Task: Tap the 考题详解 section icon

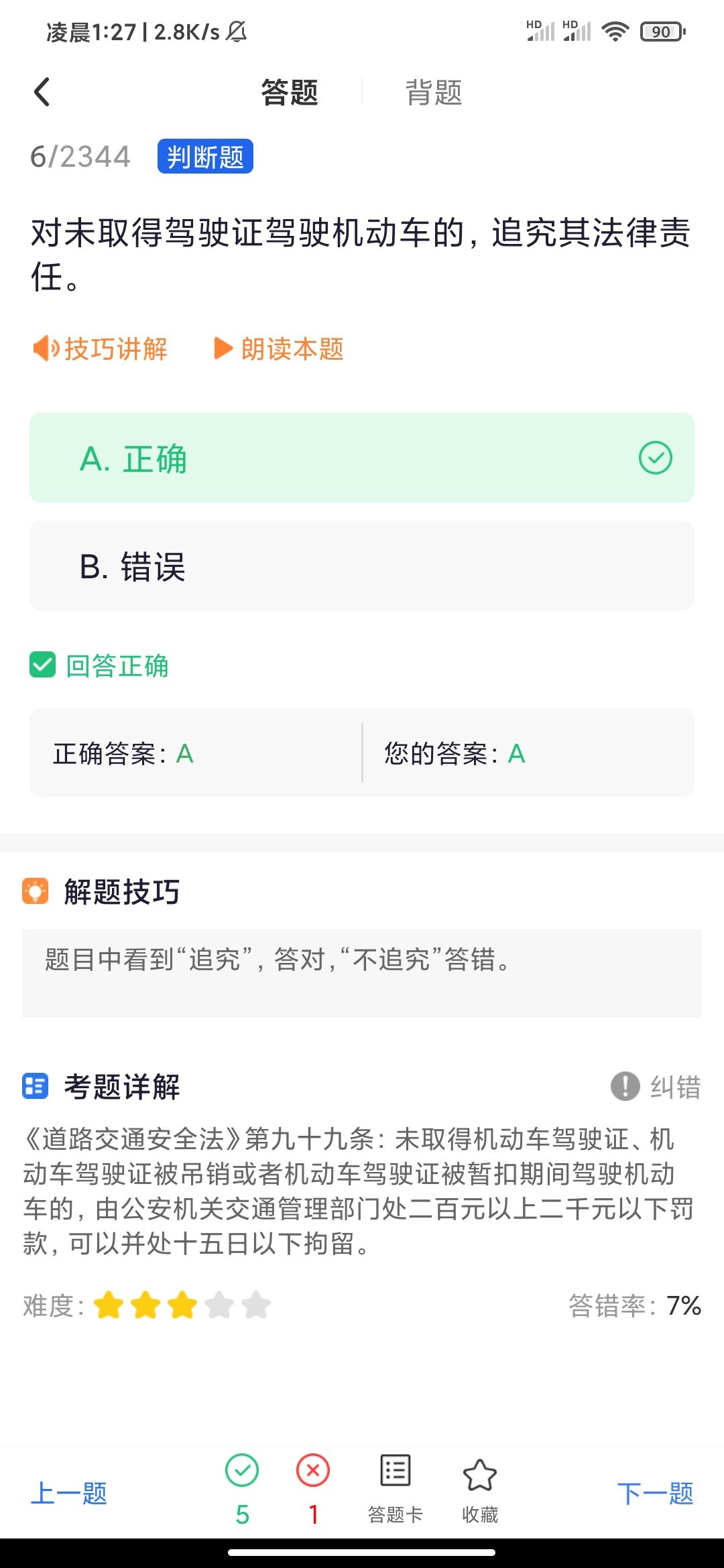Action: tap(35, 1087)
